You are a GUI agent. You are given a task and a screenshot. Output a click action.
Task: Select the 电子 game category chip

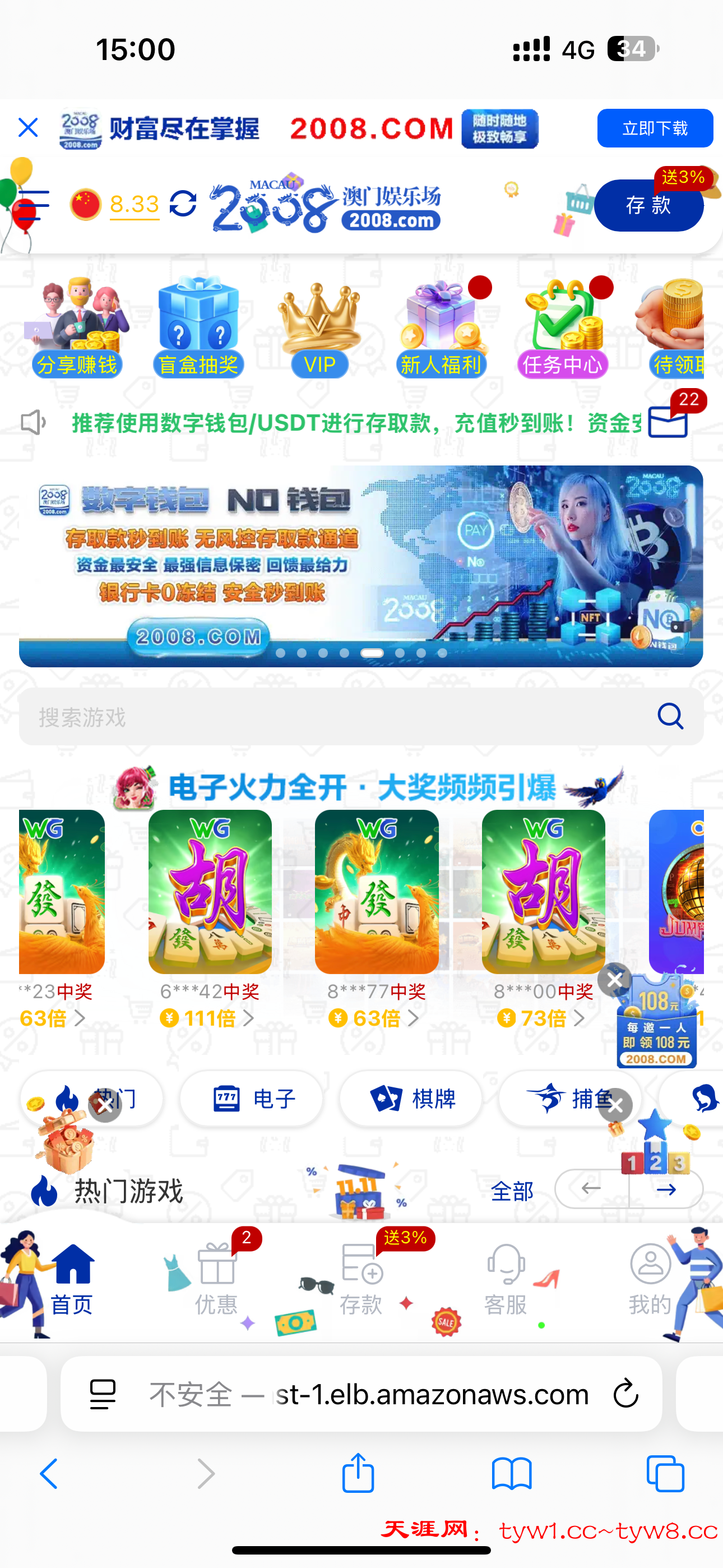point(251,1099)
